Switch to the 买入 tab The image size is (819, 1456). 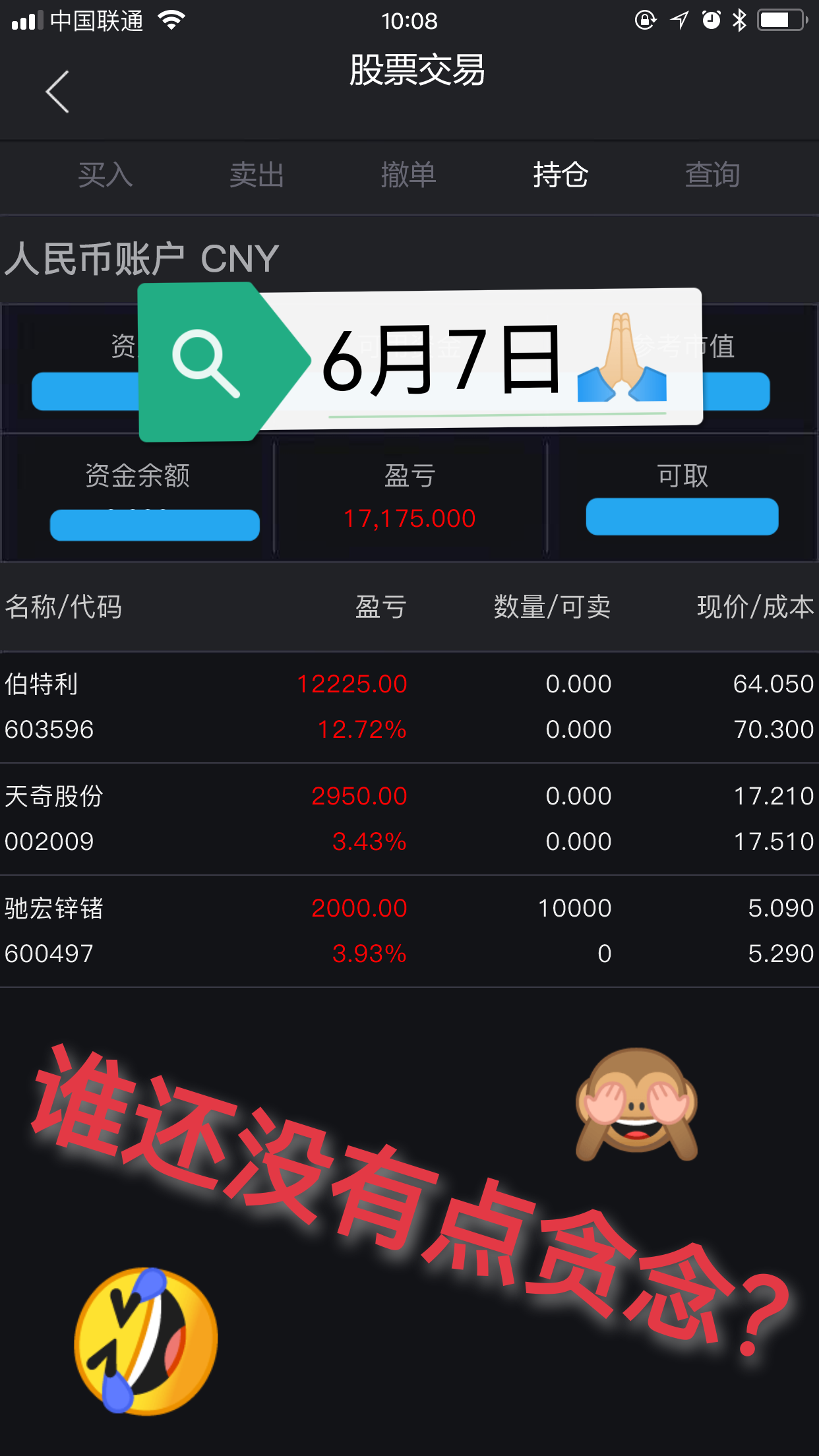(106, 175)
